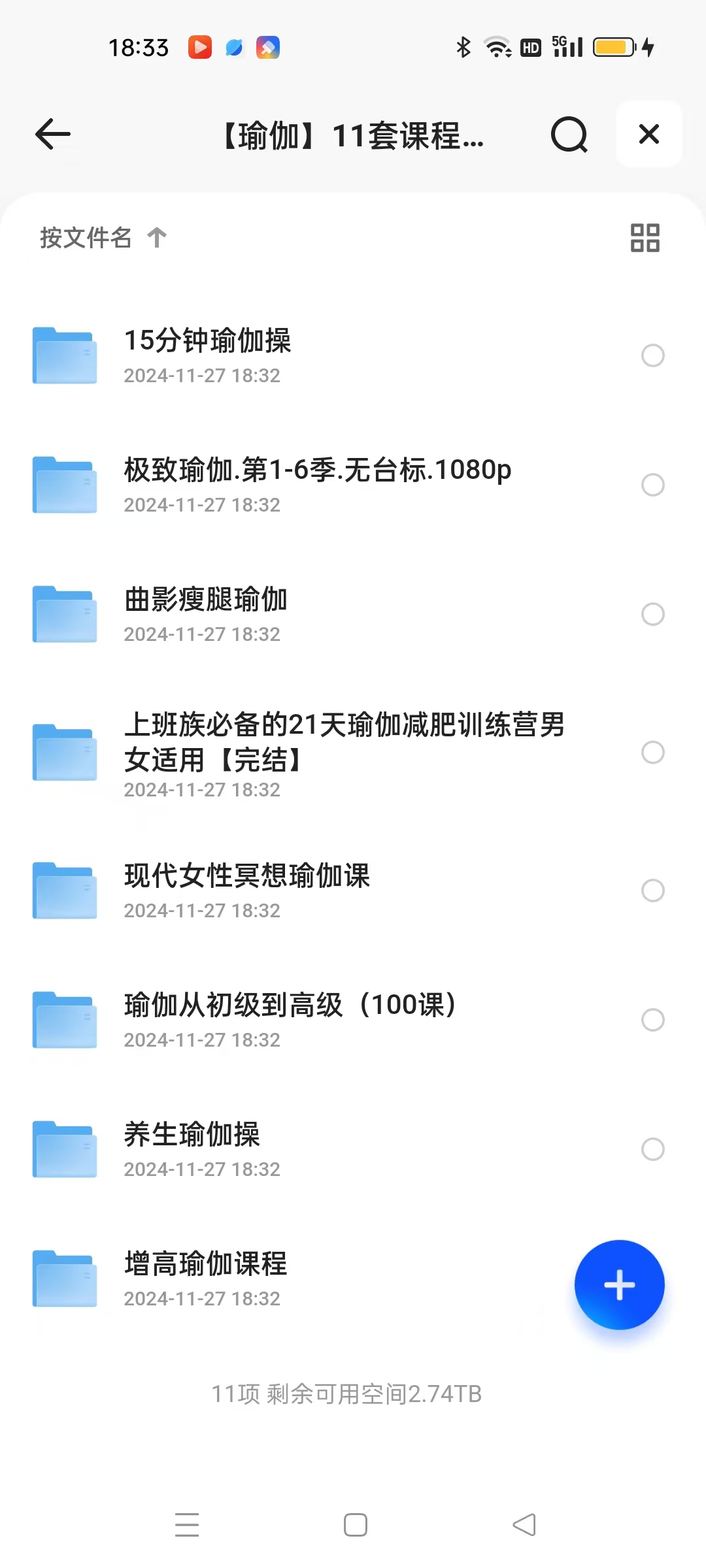This screenshot has height=1568, width=706.
Task: Tap the Android recent apps button
Action: pyautogui.click(x=186, y=1524)
